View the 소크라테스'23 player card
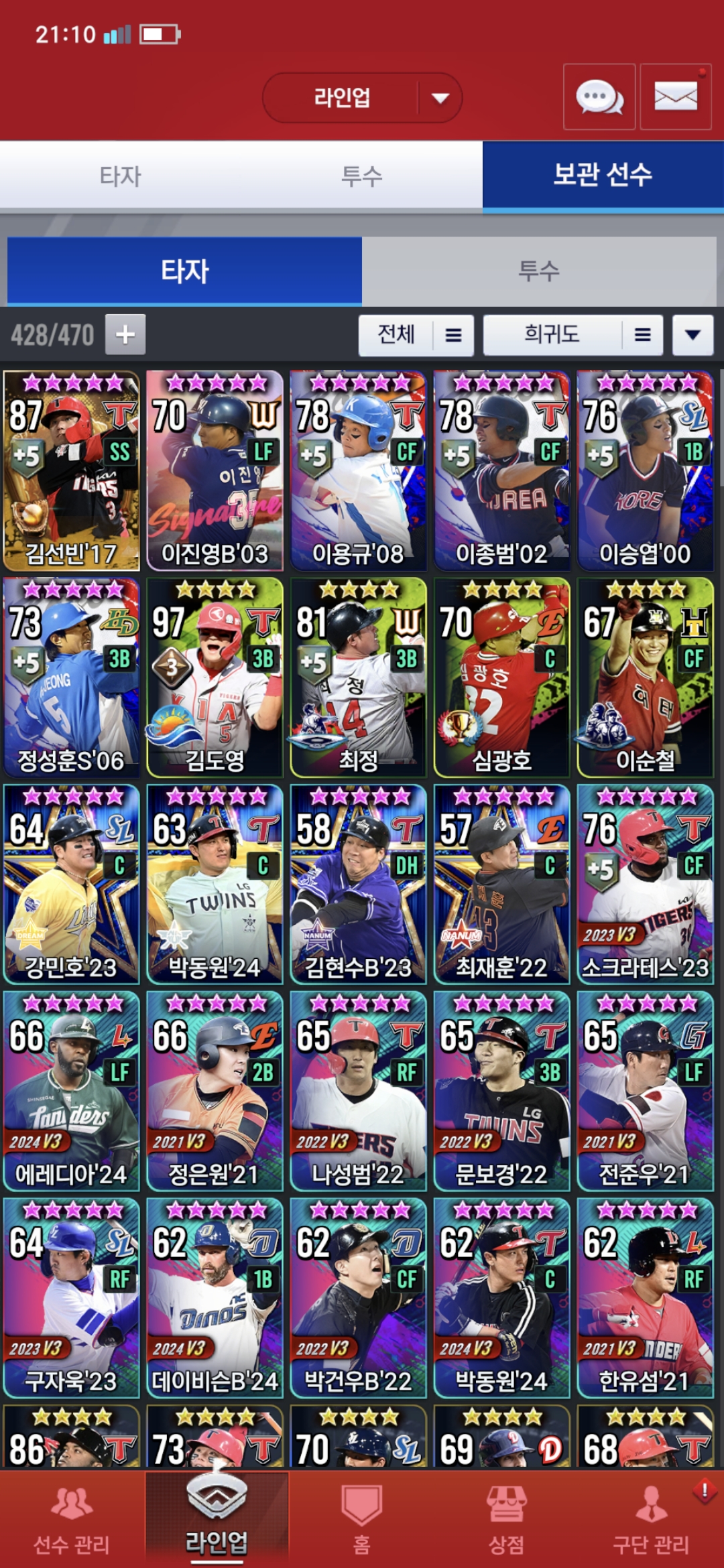 click(645, 885)
